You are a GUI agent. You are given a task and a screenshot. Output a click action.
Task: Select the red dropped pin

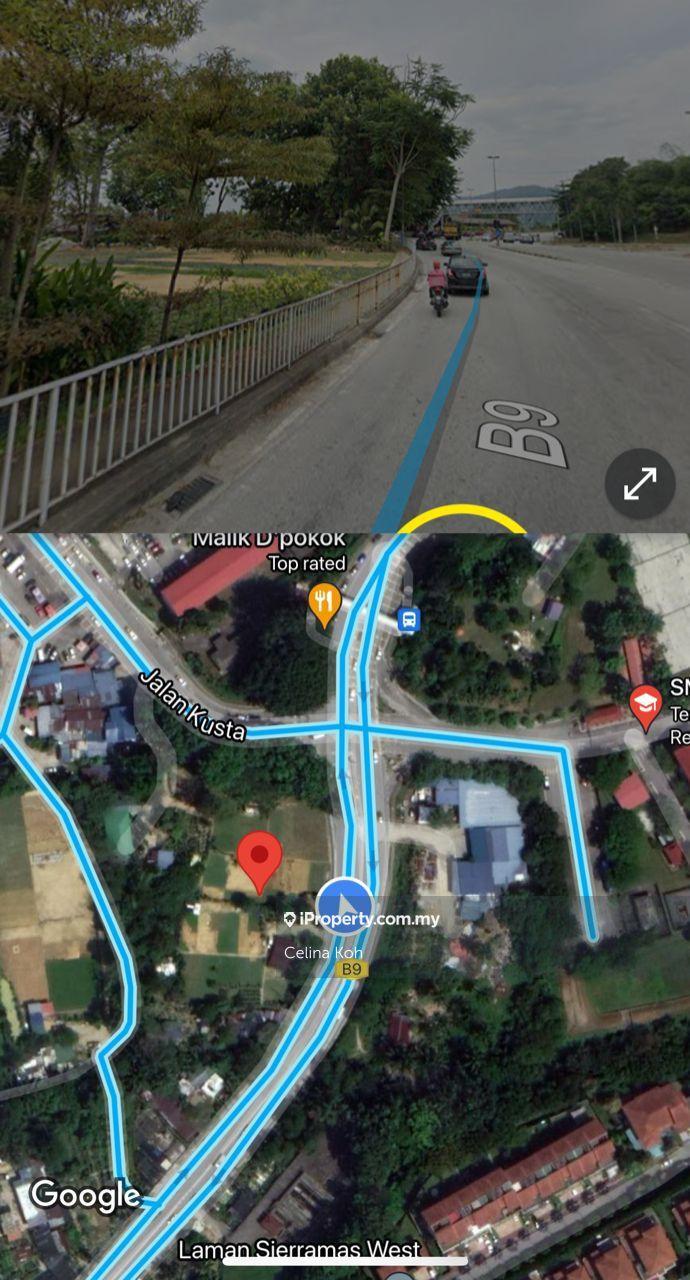[260, 858]
